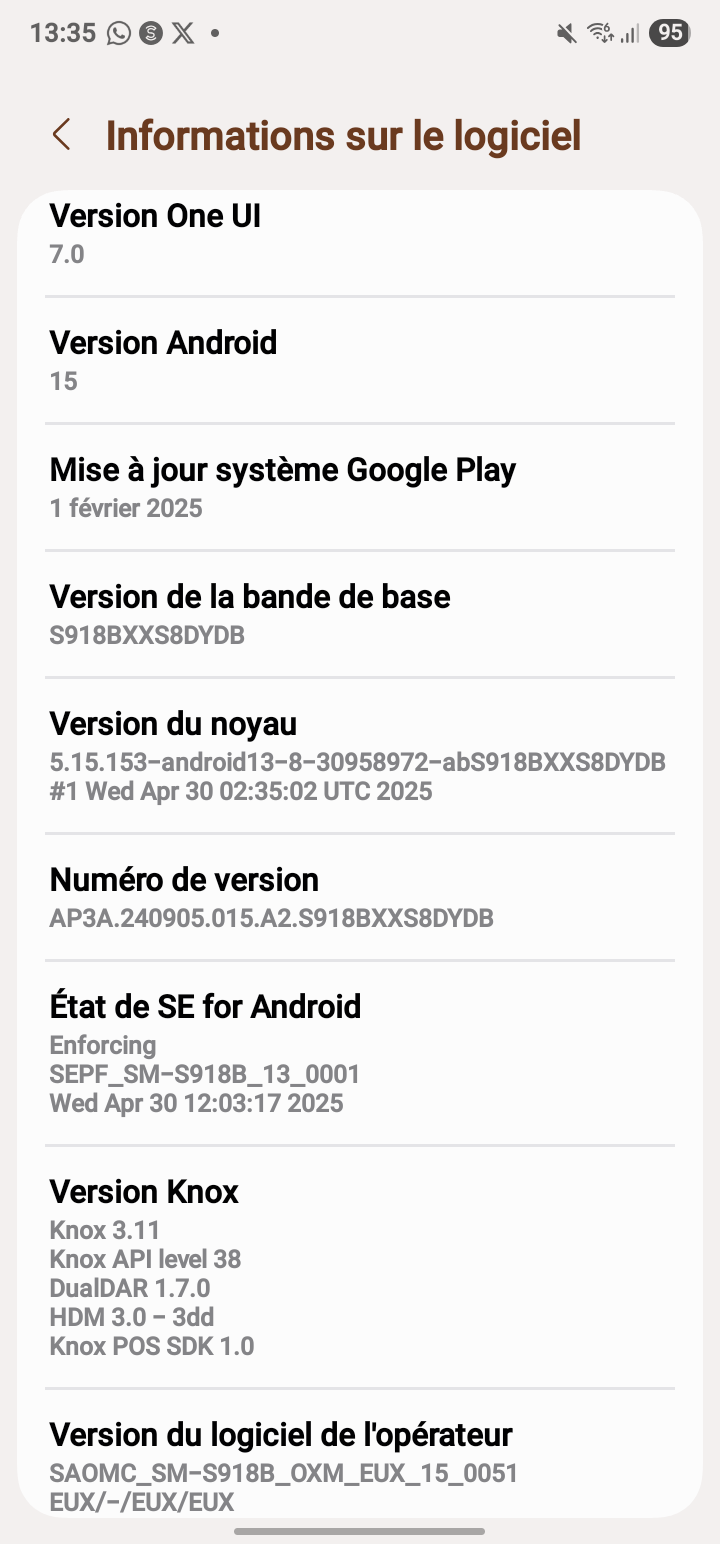Image resolution: width=720 pixels, height=1544 pixels.
Task: Tap the back arrow to leave software information
Action: 62,134
